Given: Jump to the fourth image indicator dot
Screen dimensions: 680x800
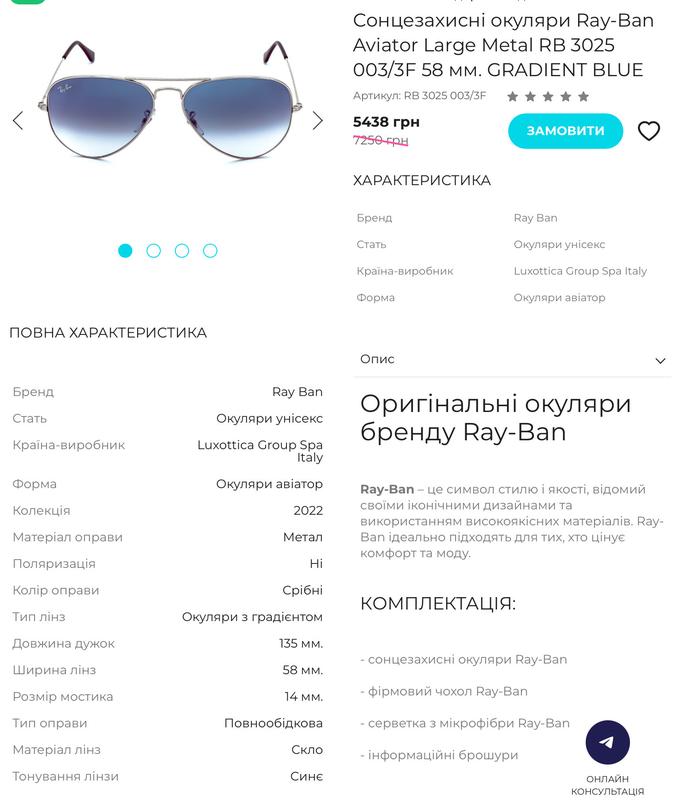Looking at the screenshot, I should click(210, 251).
